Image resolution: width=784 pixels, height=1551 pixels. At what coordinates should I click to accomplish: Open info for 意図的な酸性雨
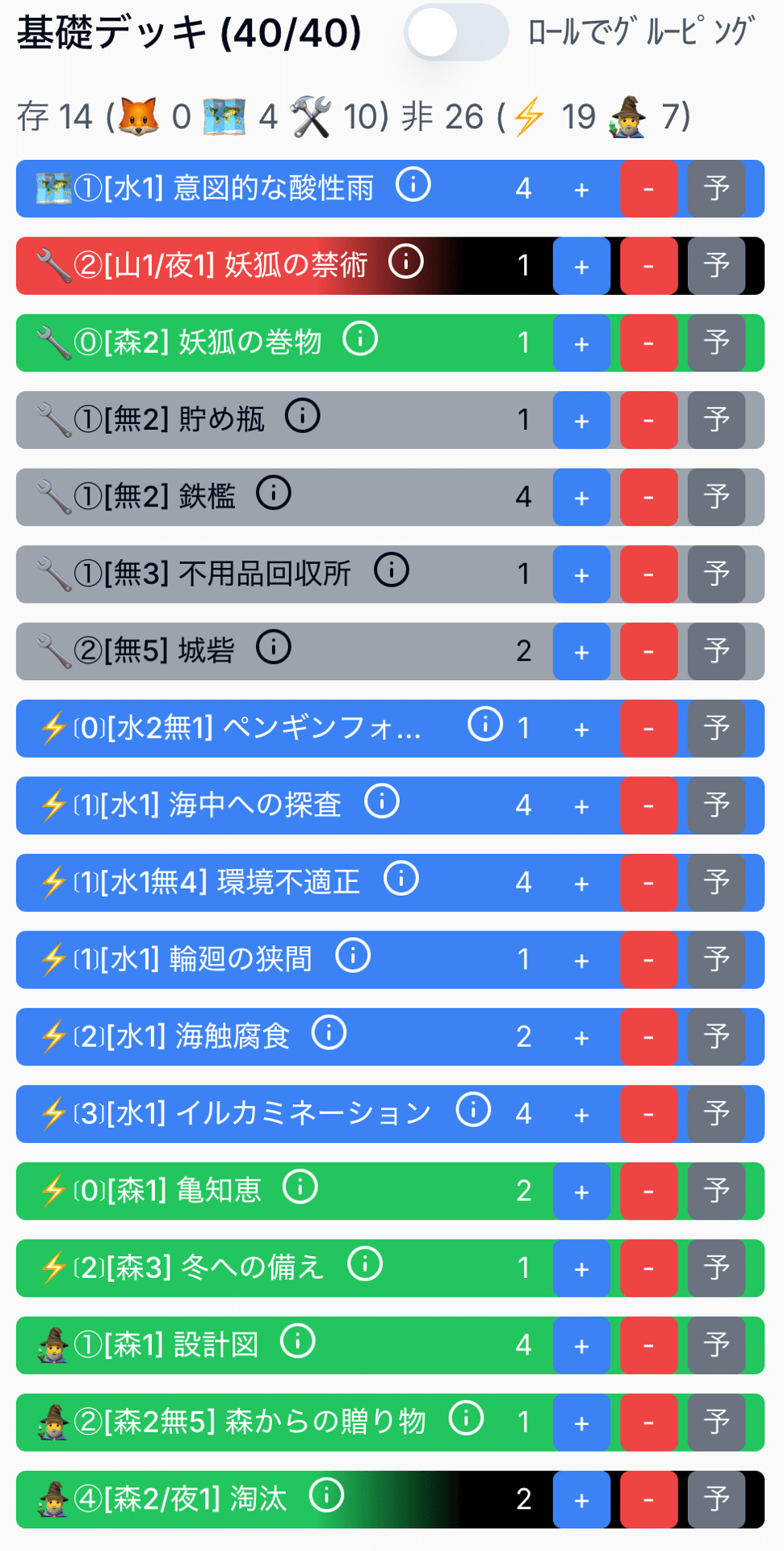[x=413, y=185]
